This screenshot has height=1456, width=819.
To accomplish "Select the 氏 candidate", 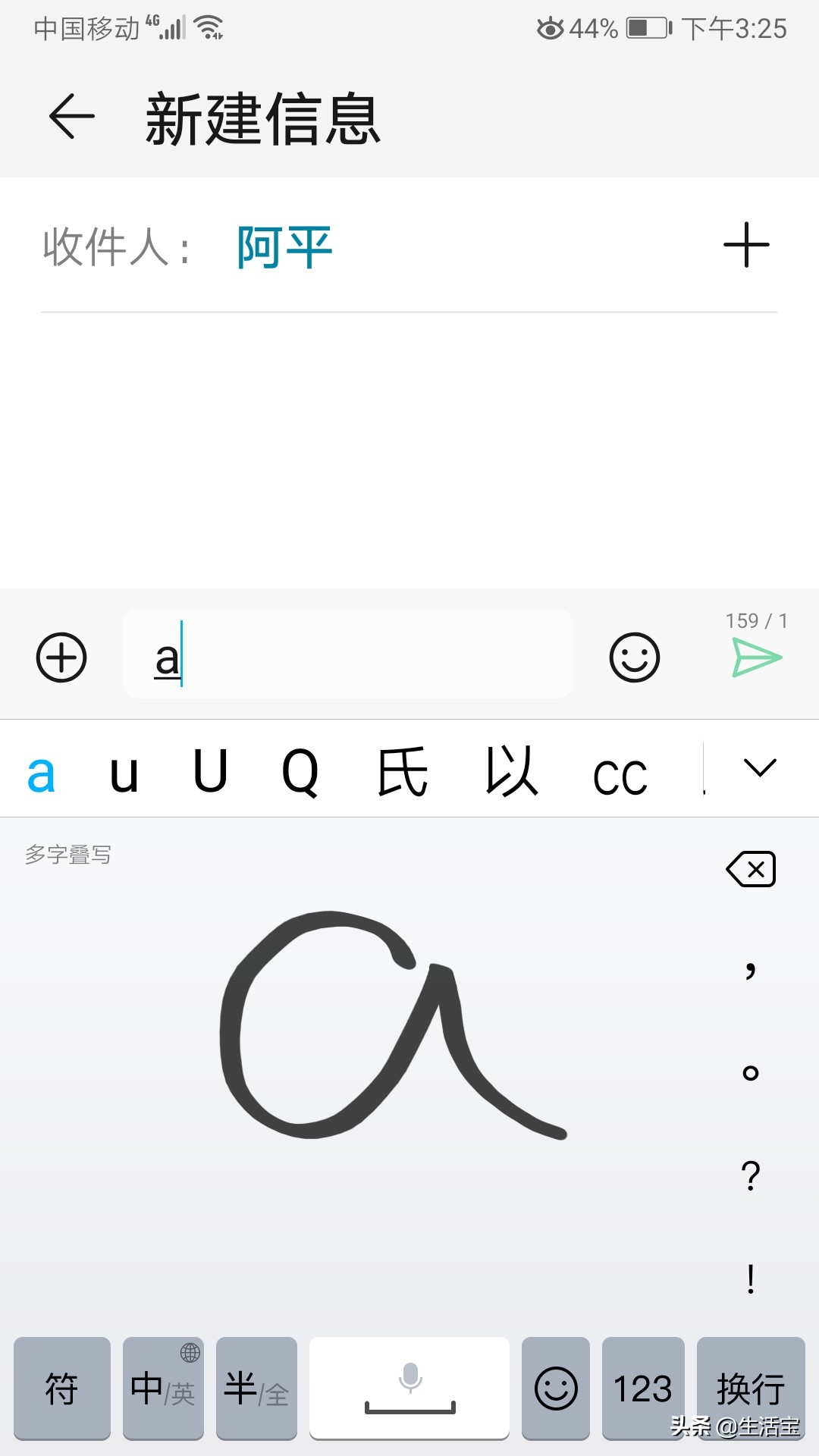I will 403,772.
